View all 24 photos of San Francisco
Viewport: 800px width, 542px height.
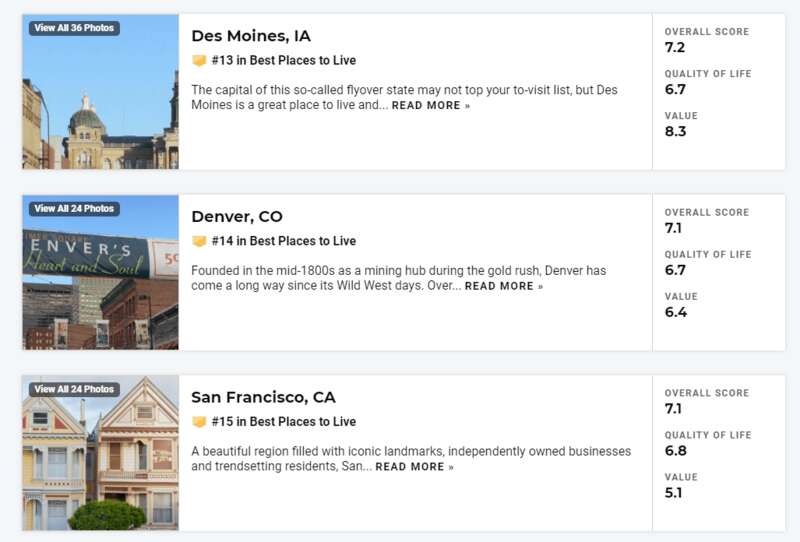click(x=74, y=389)
